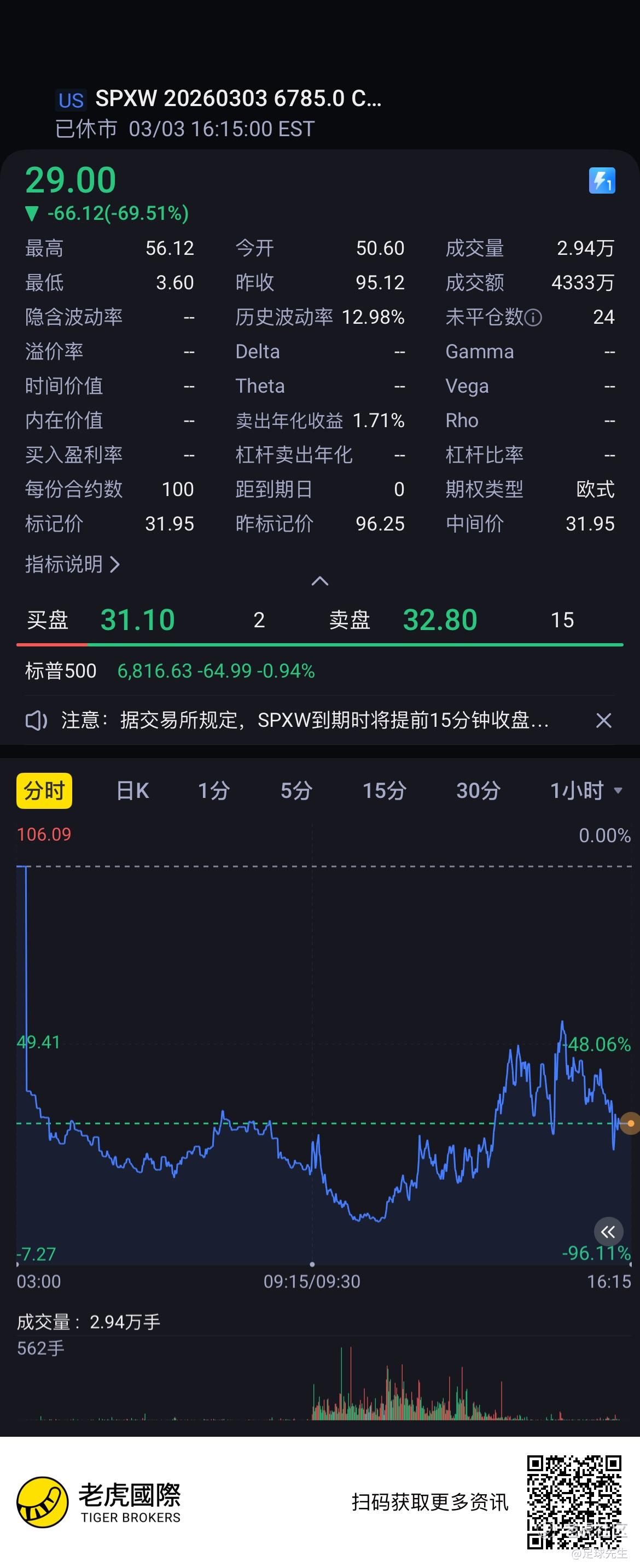
Task: Switch to the 日K chart
Action: [x=132, y=791]
